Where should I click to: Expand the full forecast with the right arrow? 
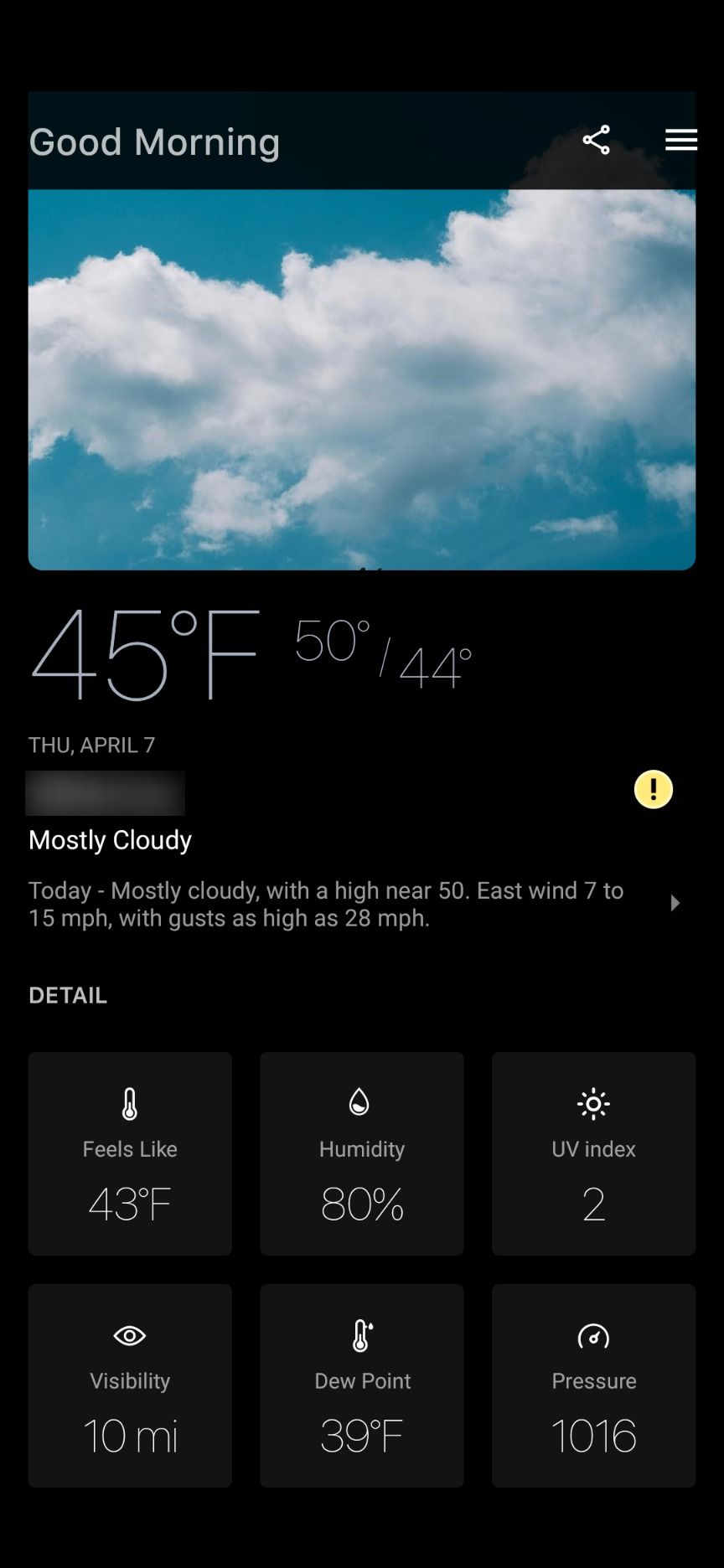[x=675, y=903]
